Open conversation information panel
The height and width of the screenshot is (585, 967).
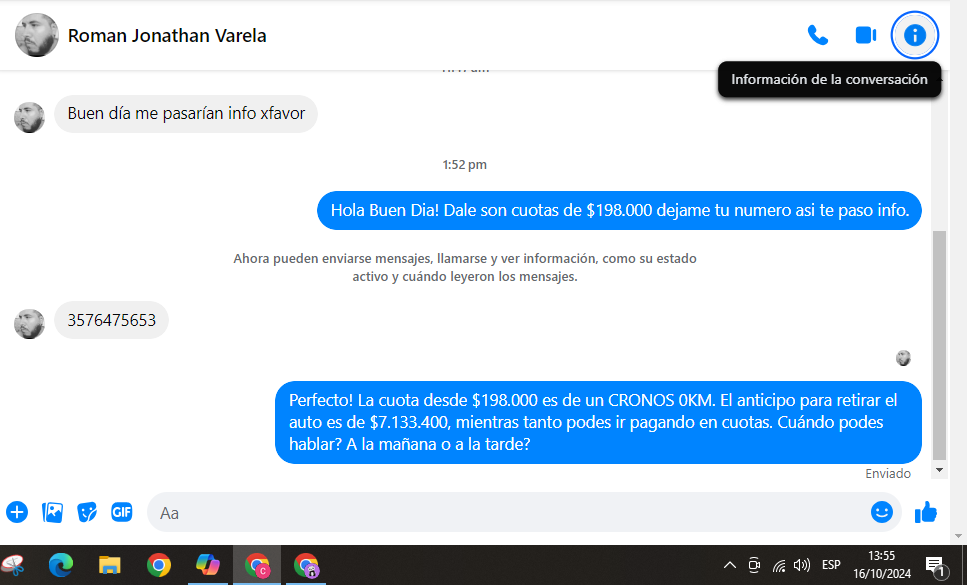coord(914,35)
